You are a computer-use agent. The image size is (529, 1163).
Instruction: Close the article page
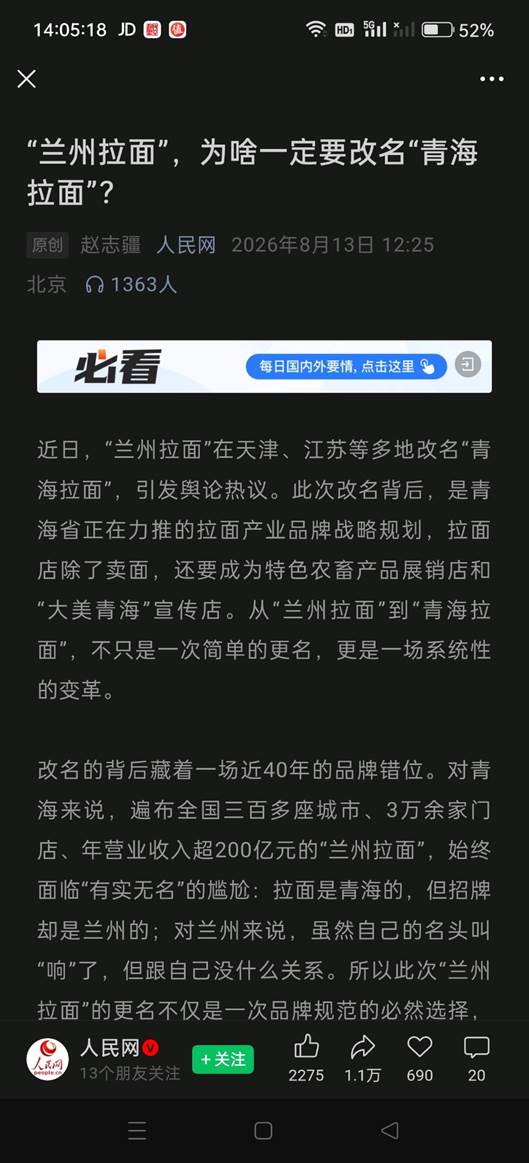[x=27, y=79]
